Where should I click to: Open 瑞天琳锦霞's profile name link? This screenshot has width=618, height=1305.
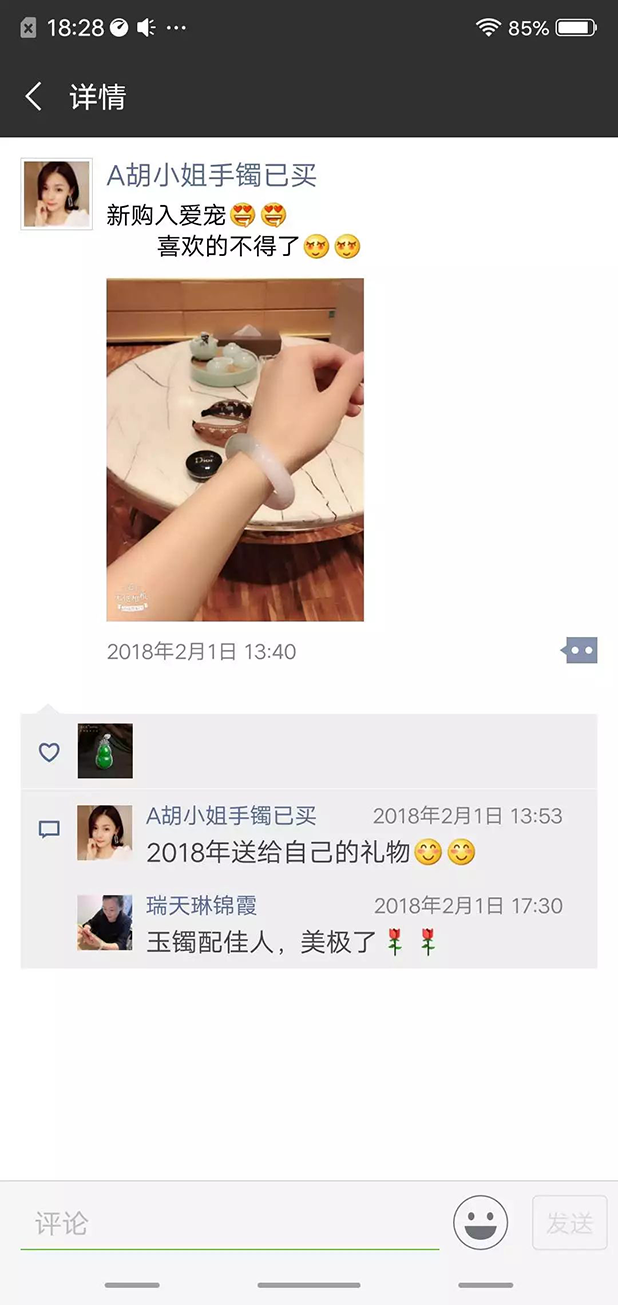tap(201, 906)
